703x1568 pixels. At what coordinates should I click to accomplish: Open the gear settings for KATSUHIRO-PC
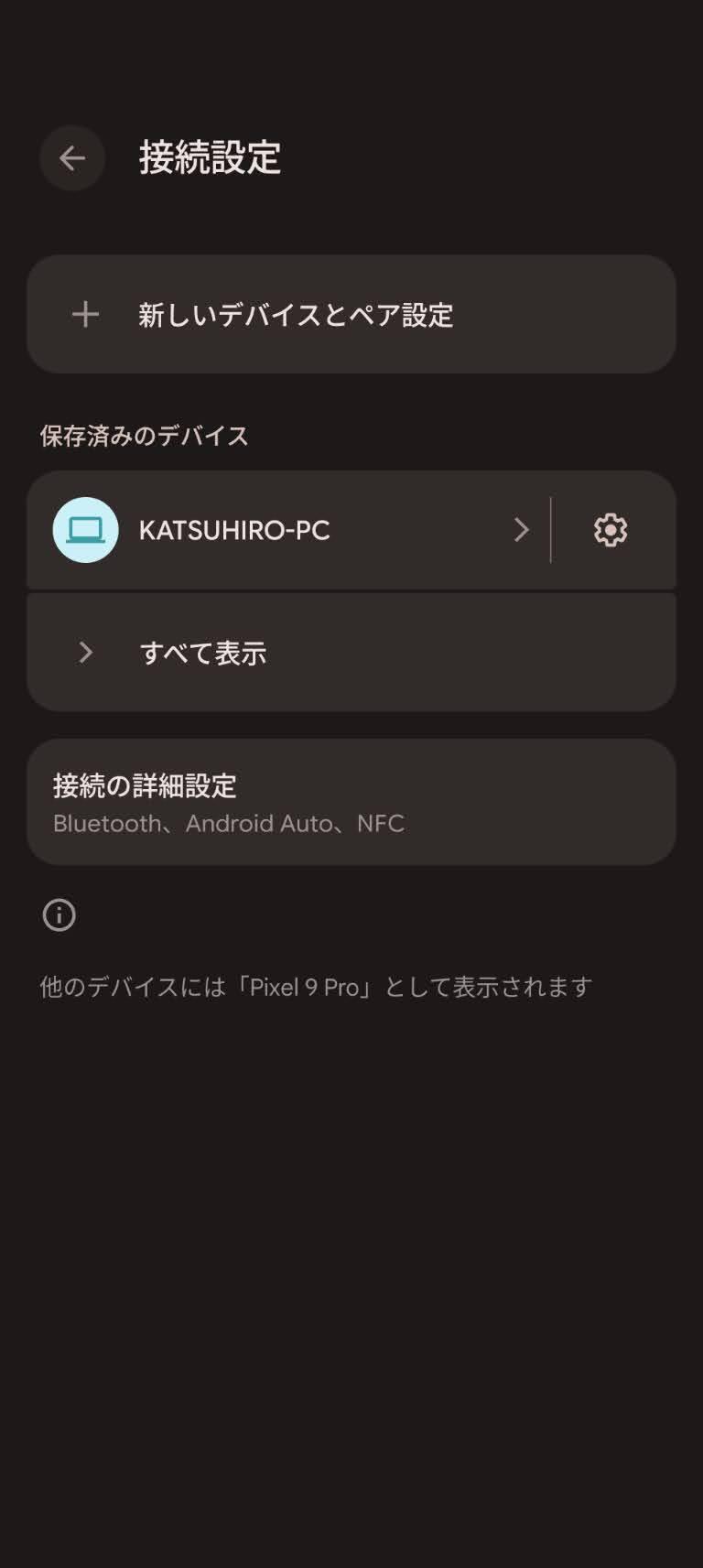(x=611, y=530)
